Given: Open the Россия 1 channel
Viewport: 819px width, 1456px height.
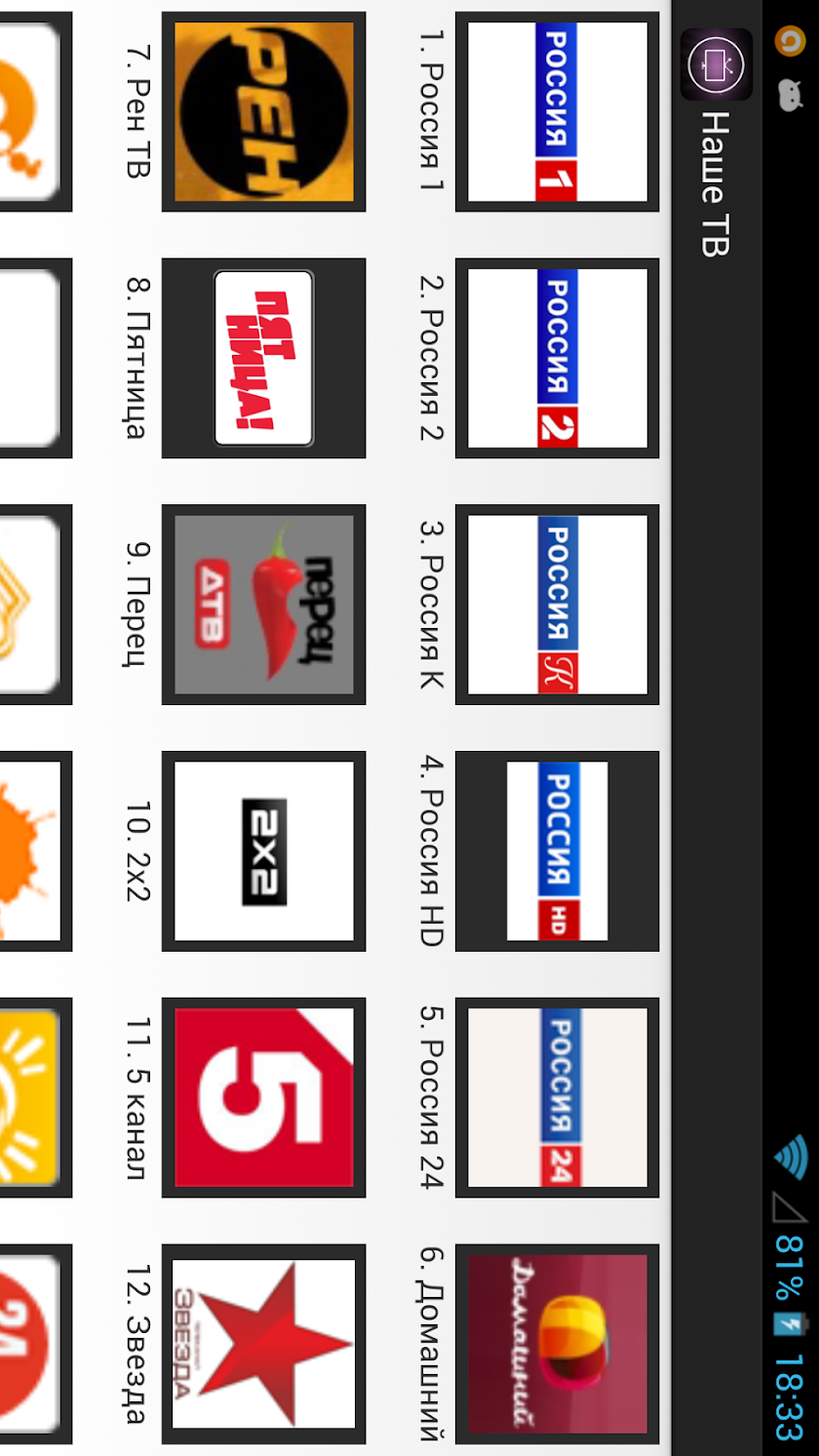Looking at the screenshot, I should click(558, 111).
